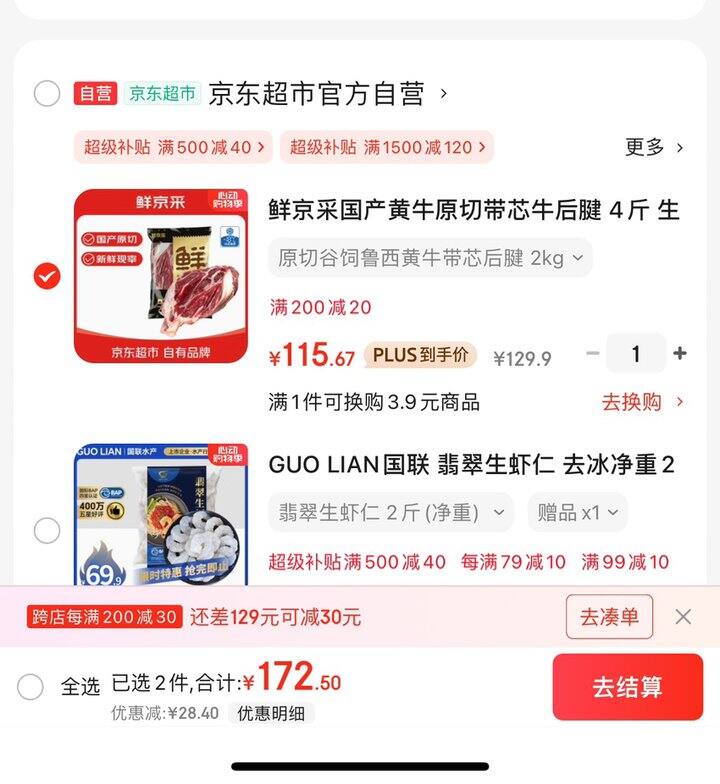This screenshot has width=720, height=784.
Task: Expand the 赠品 x1 gift dropdown
Action: (578, 513)
